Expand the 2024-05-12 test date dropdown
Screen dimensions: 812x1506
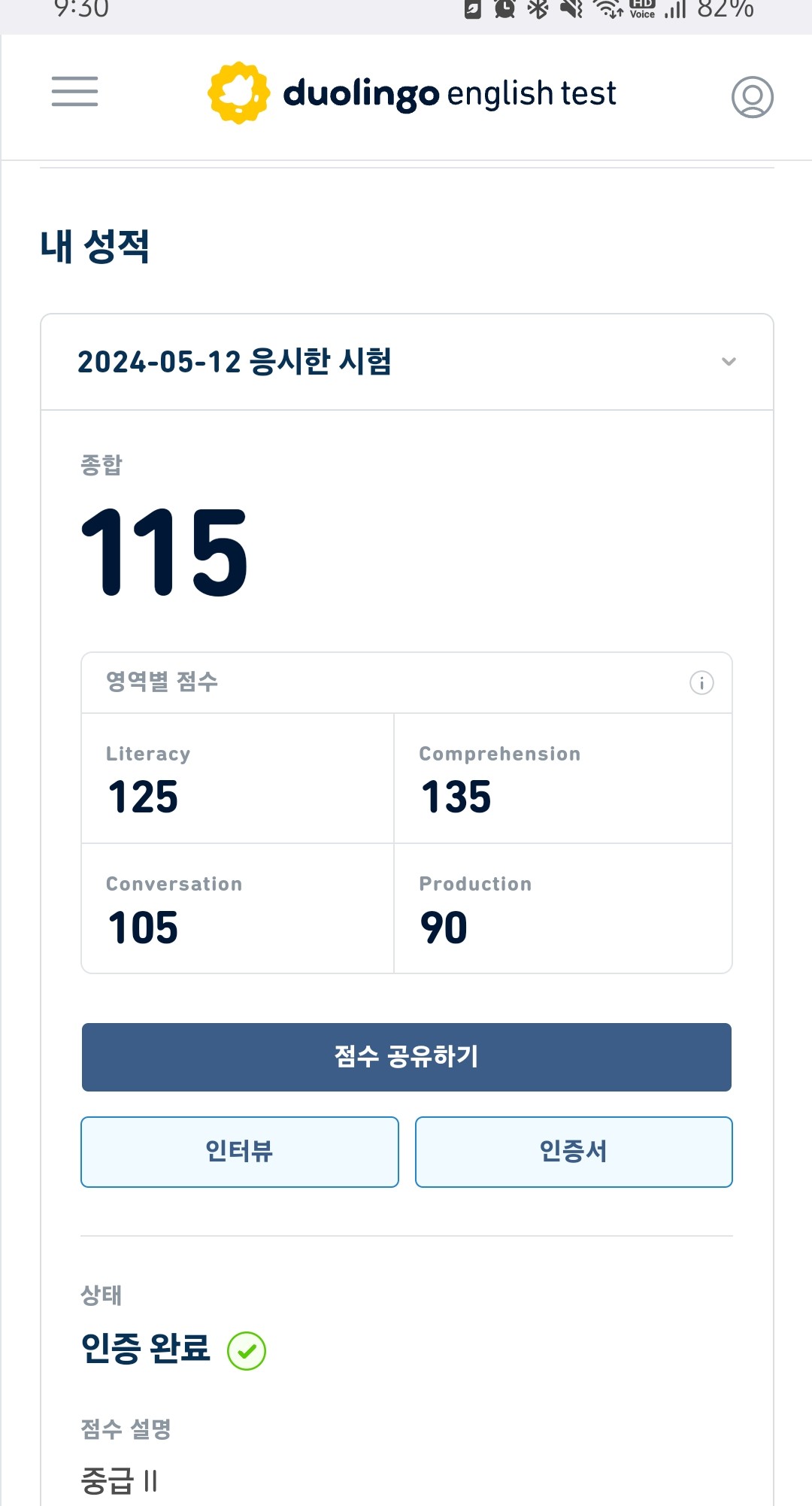pyautogui.click(x=407, y=362)
